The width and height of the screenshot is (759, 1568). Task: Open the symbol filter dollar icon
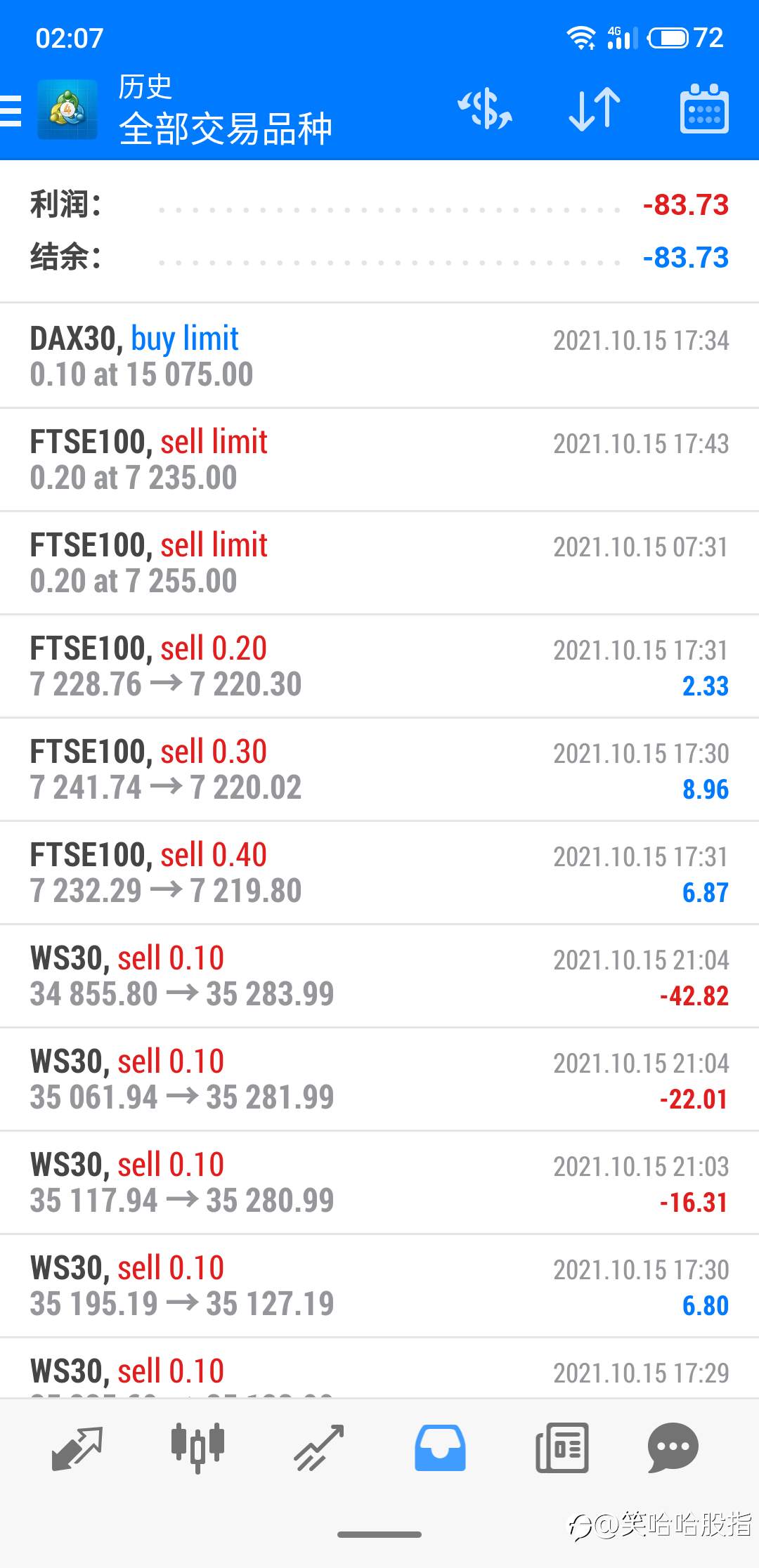pos(485,110)
